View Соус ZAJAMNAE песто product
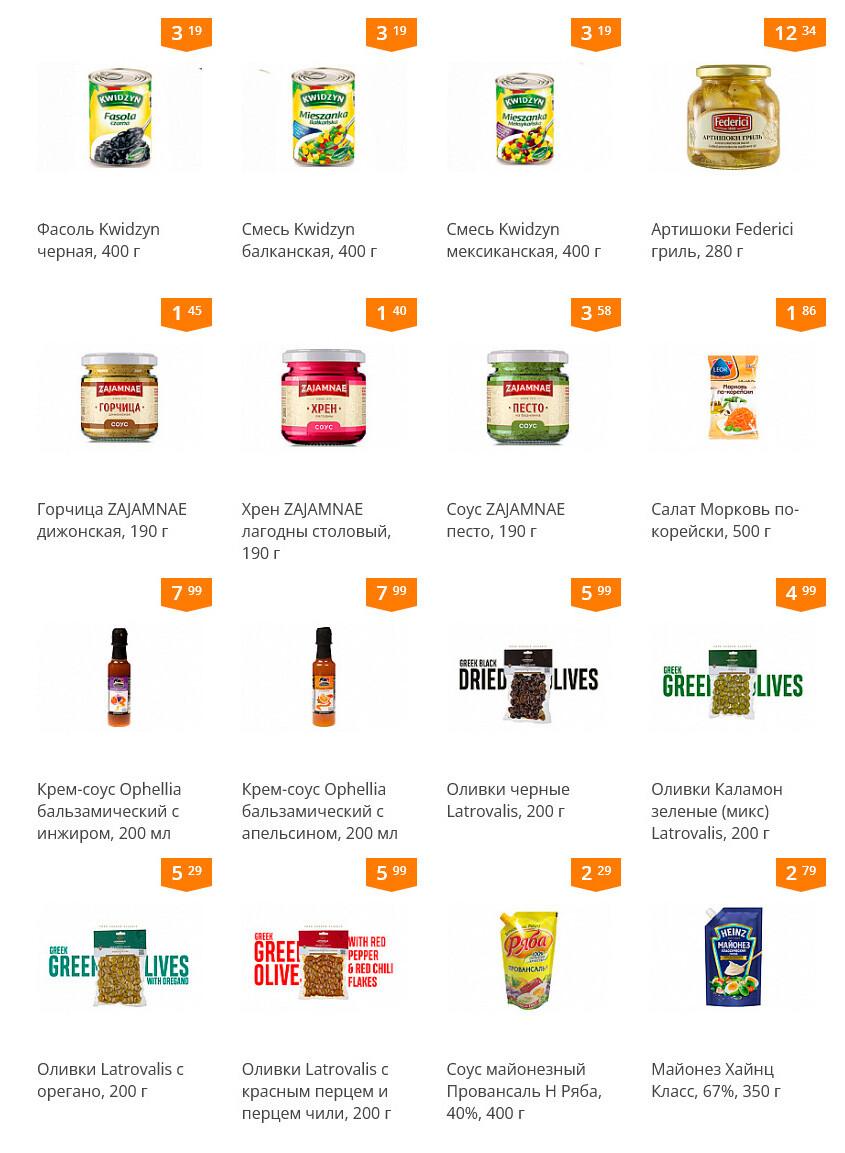 tap(529, 397)
